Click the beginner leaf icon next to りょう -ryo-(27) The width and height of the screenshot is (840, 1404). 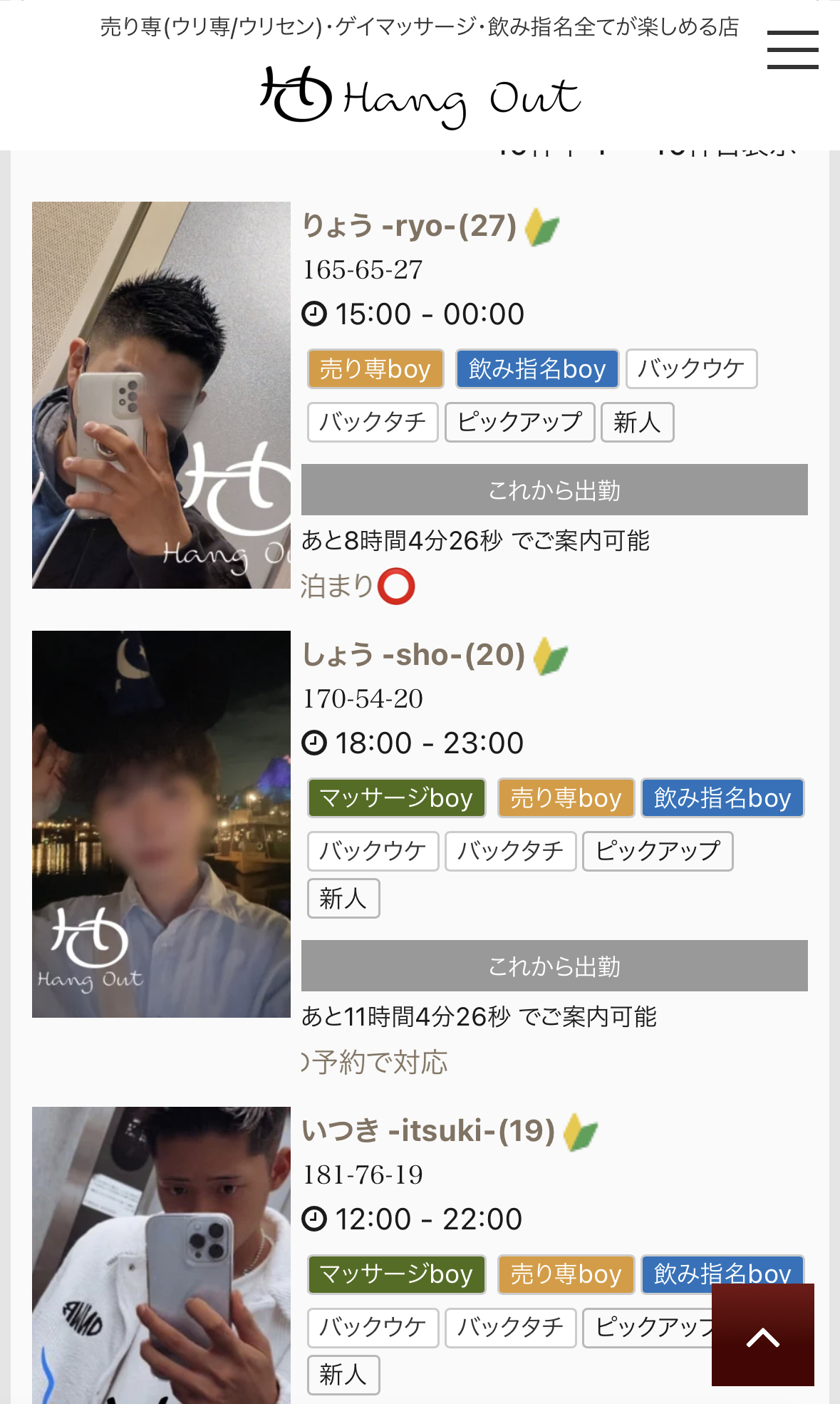tap(543, 226)
